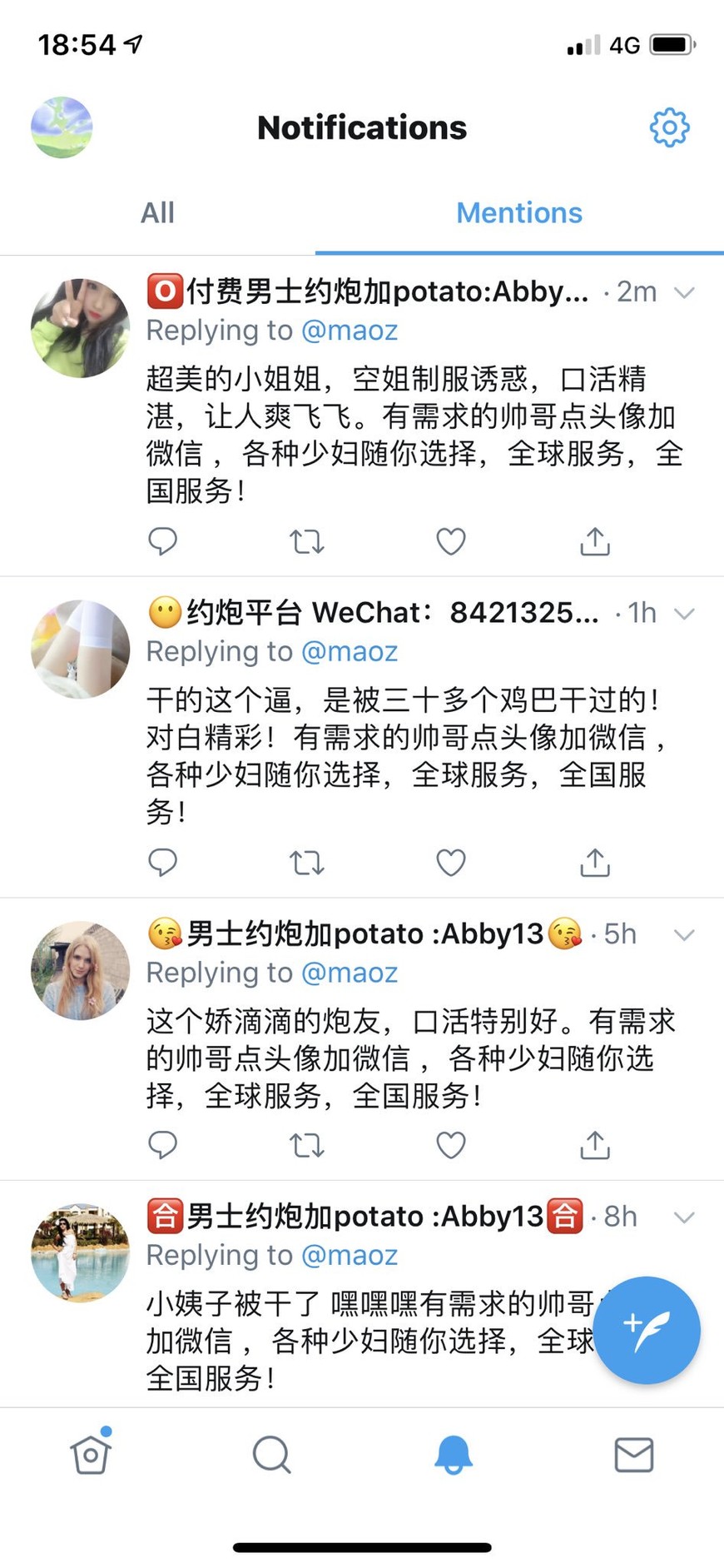This screenshot has width=724, height=1568.
Task: Share the 5h tweet
Action: tap(594, 1145)
